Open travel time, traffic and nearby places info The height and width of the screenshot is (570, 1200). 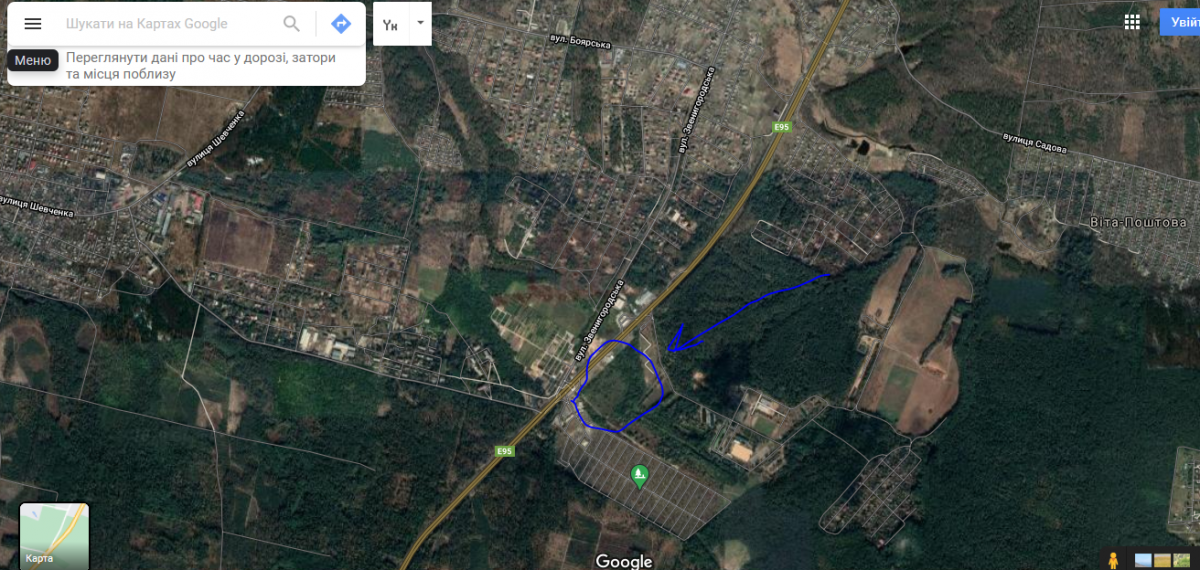tap(200, 66)
